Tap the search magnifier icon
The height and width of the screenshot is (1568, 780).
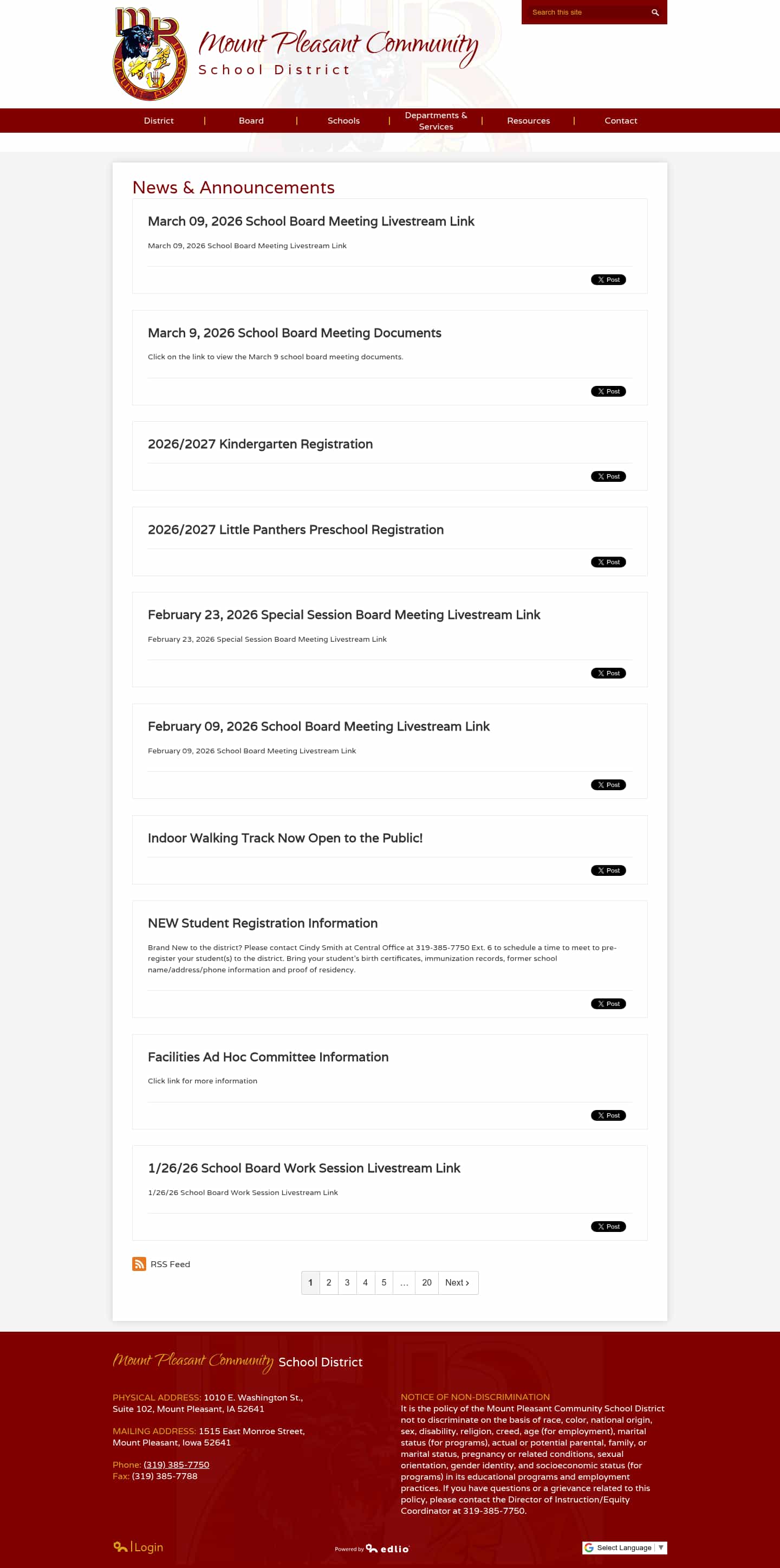tap(655, 12)
